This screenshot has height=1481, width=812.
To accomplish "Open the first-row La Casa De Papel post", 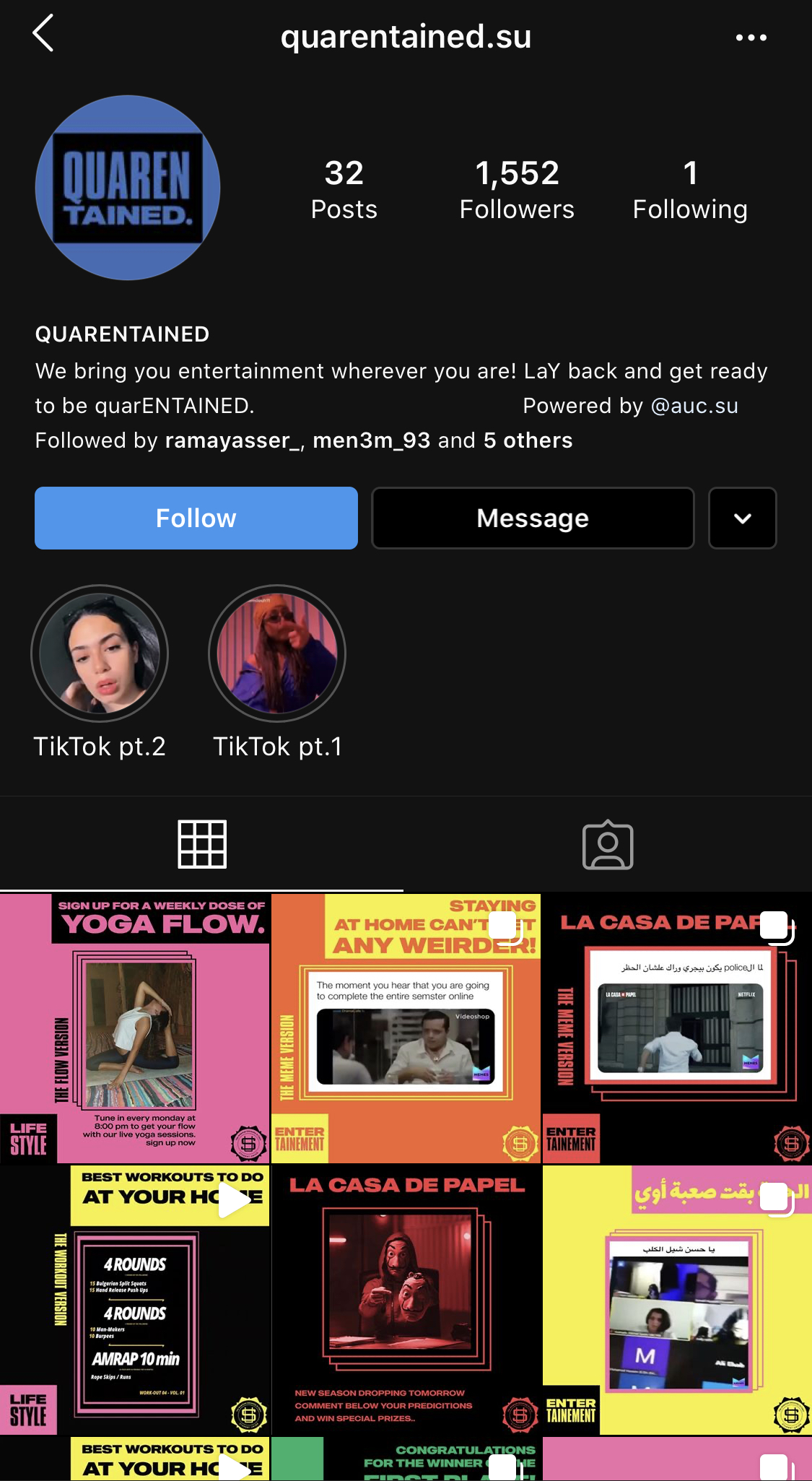I will pos(677,1028).
